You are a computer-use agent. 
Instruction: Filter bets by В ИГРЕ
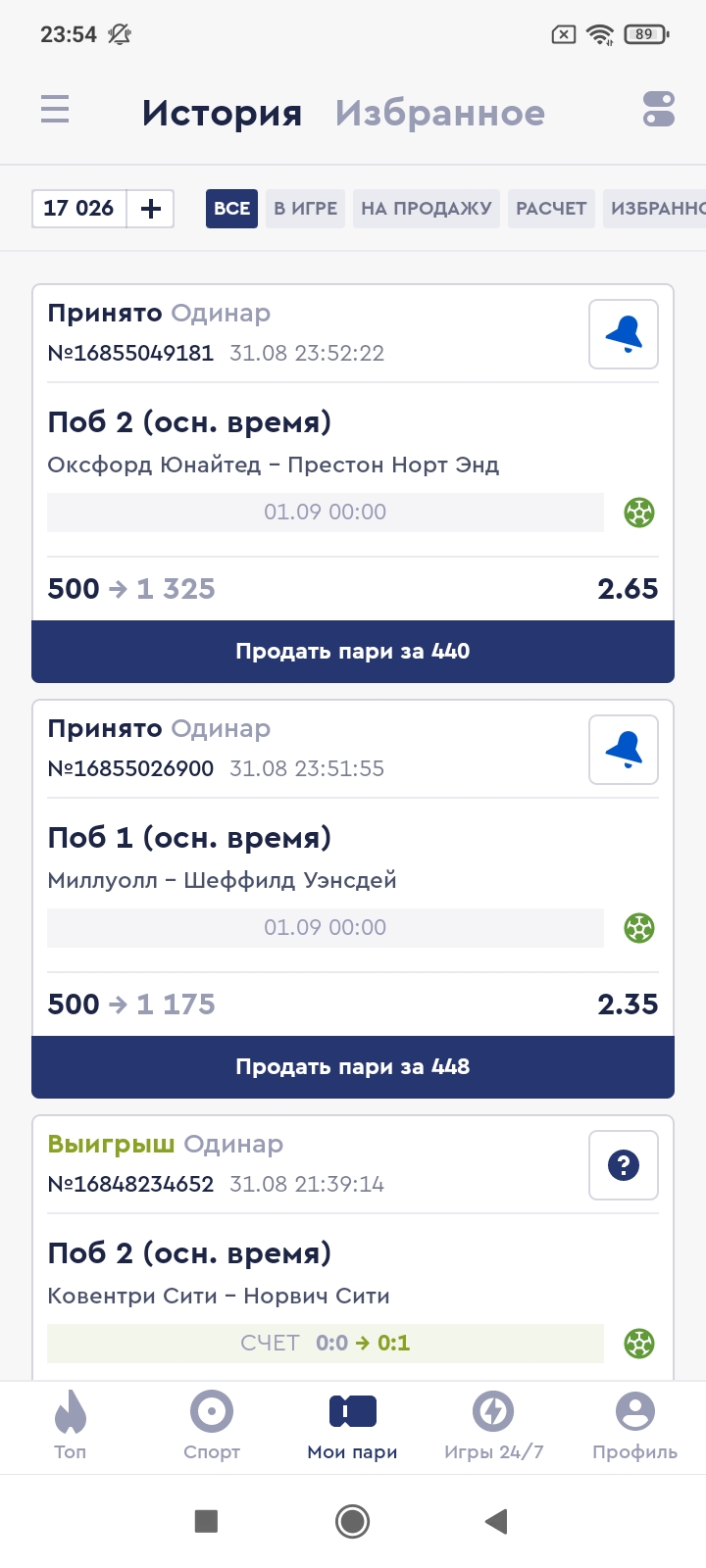305,209
